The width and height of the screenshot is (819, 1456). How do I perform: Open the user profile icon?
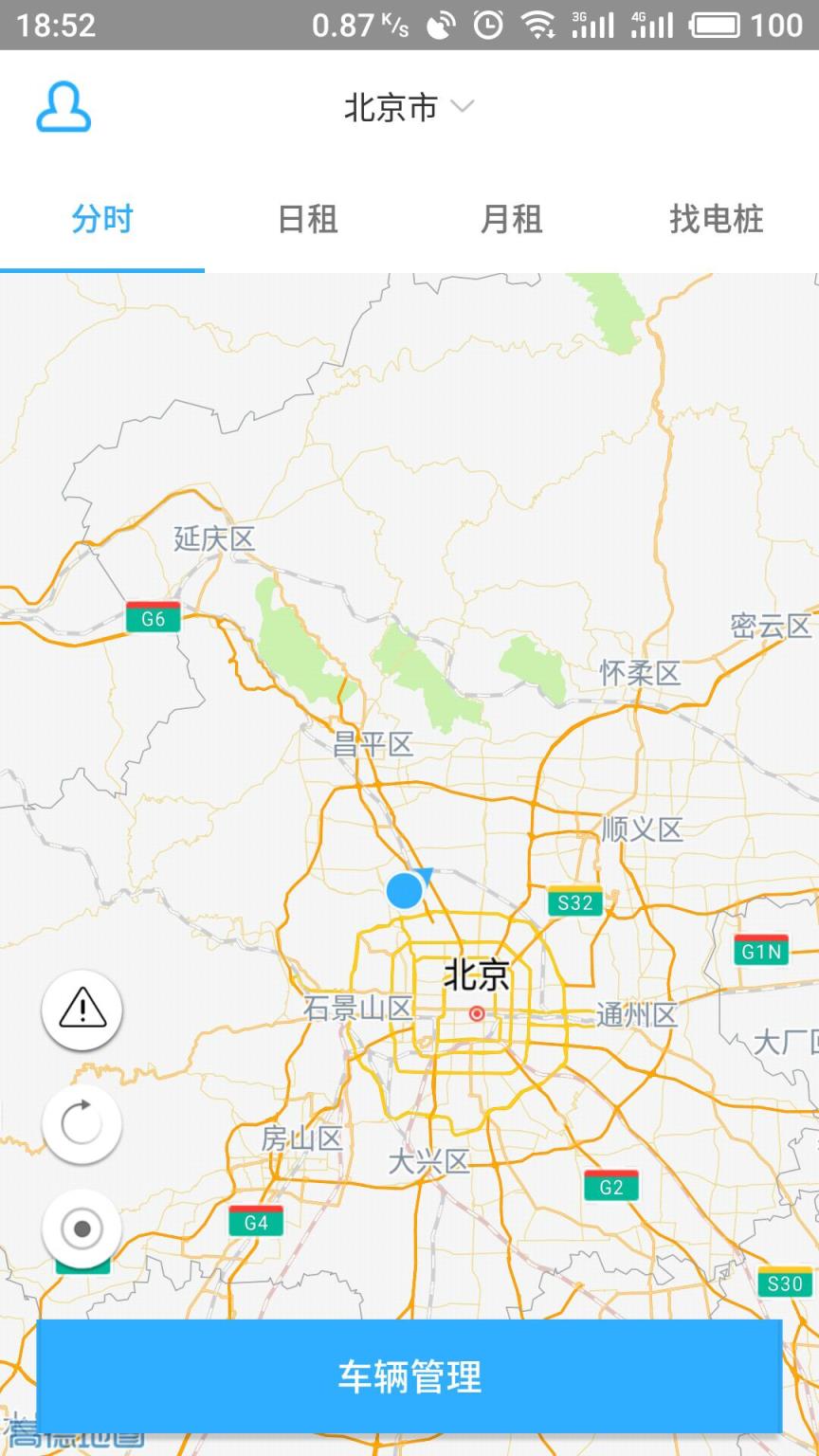click(x=63, y=107)
